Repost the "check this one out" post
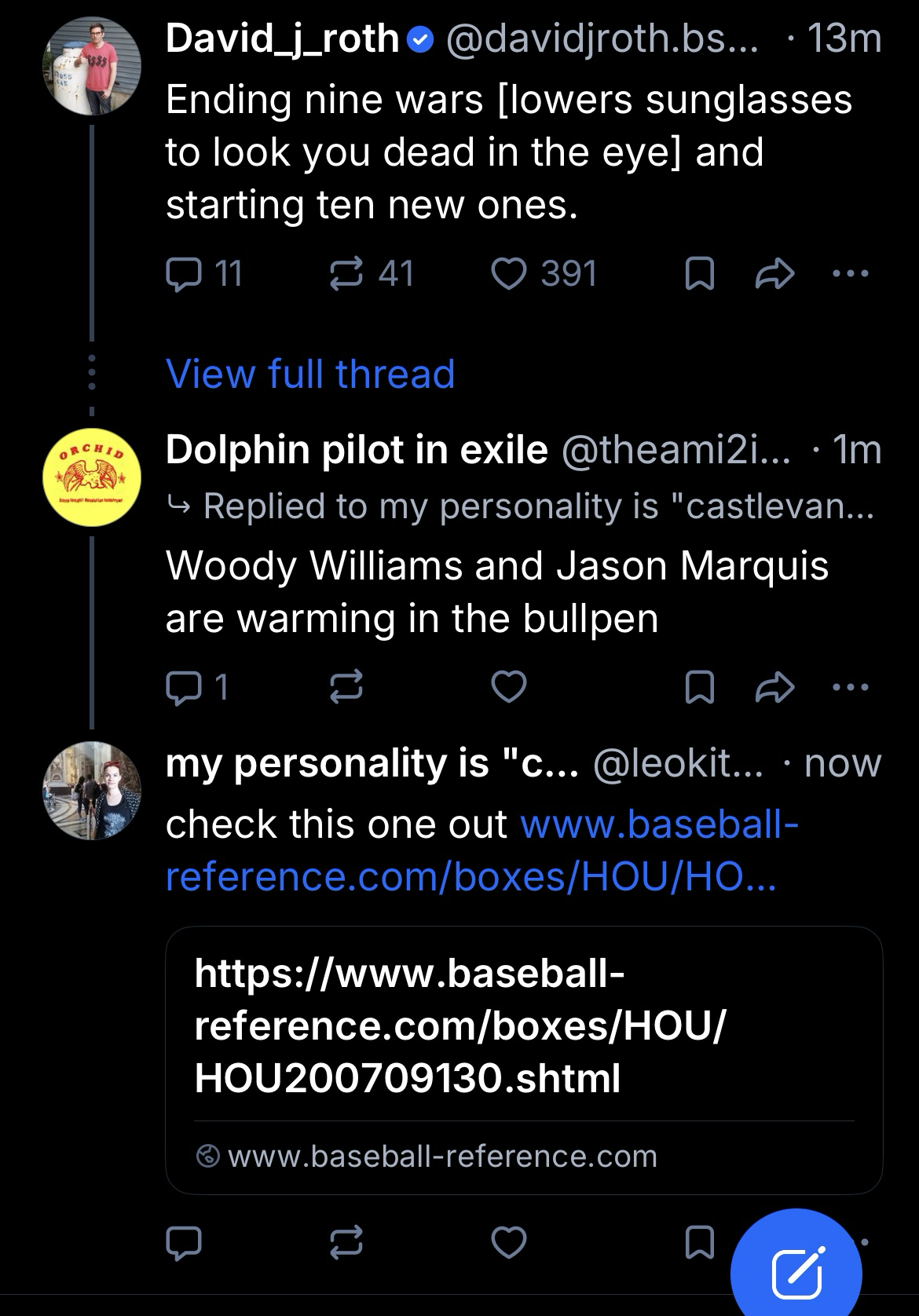The image size is (919, 1316). pos(346,1241)
